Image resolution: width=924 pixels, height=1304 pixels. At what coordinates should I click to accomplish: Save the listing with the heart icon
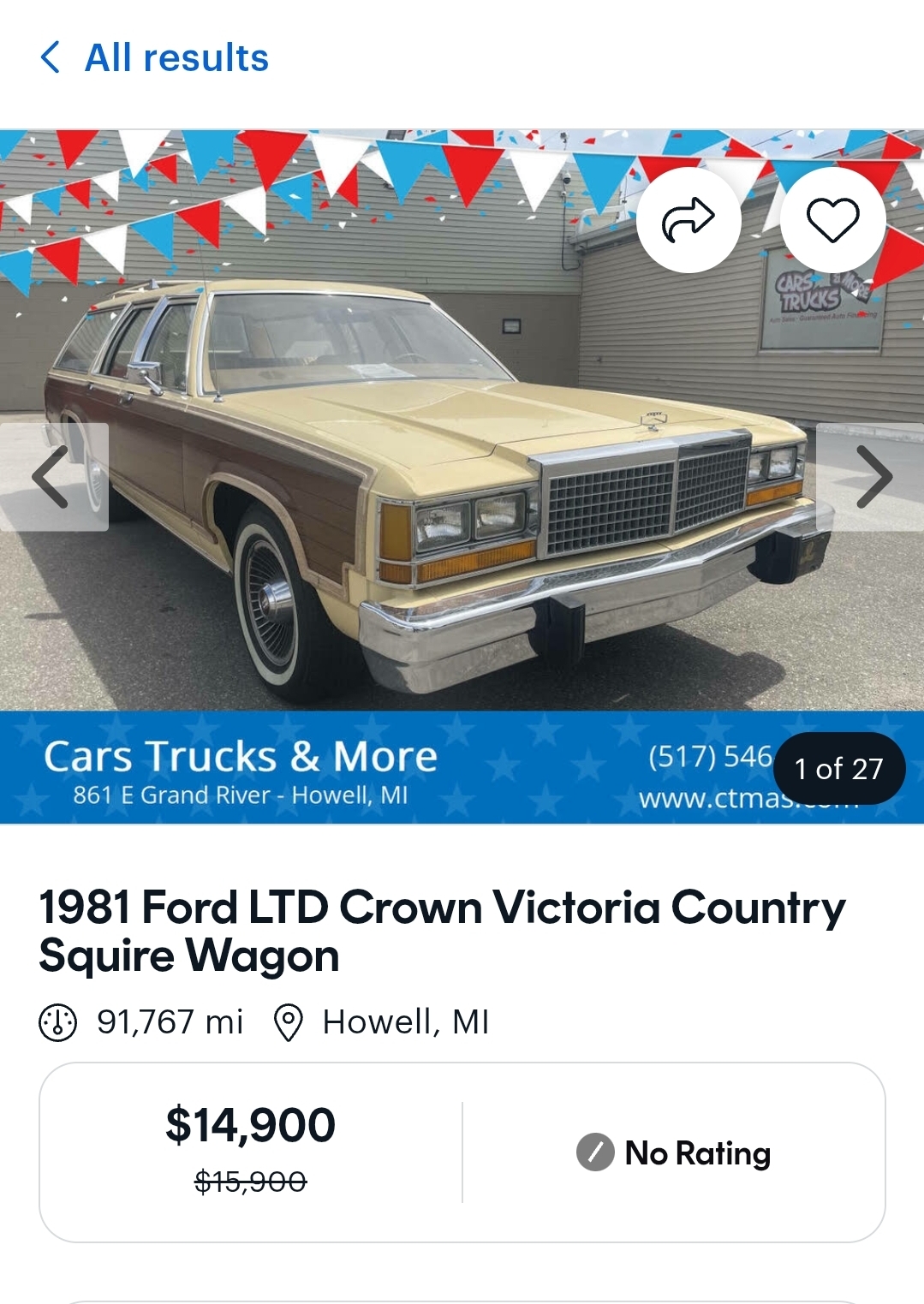click(832, 220)
